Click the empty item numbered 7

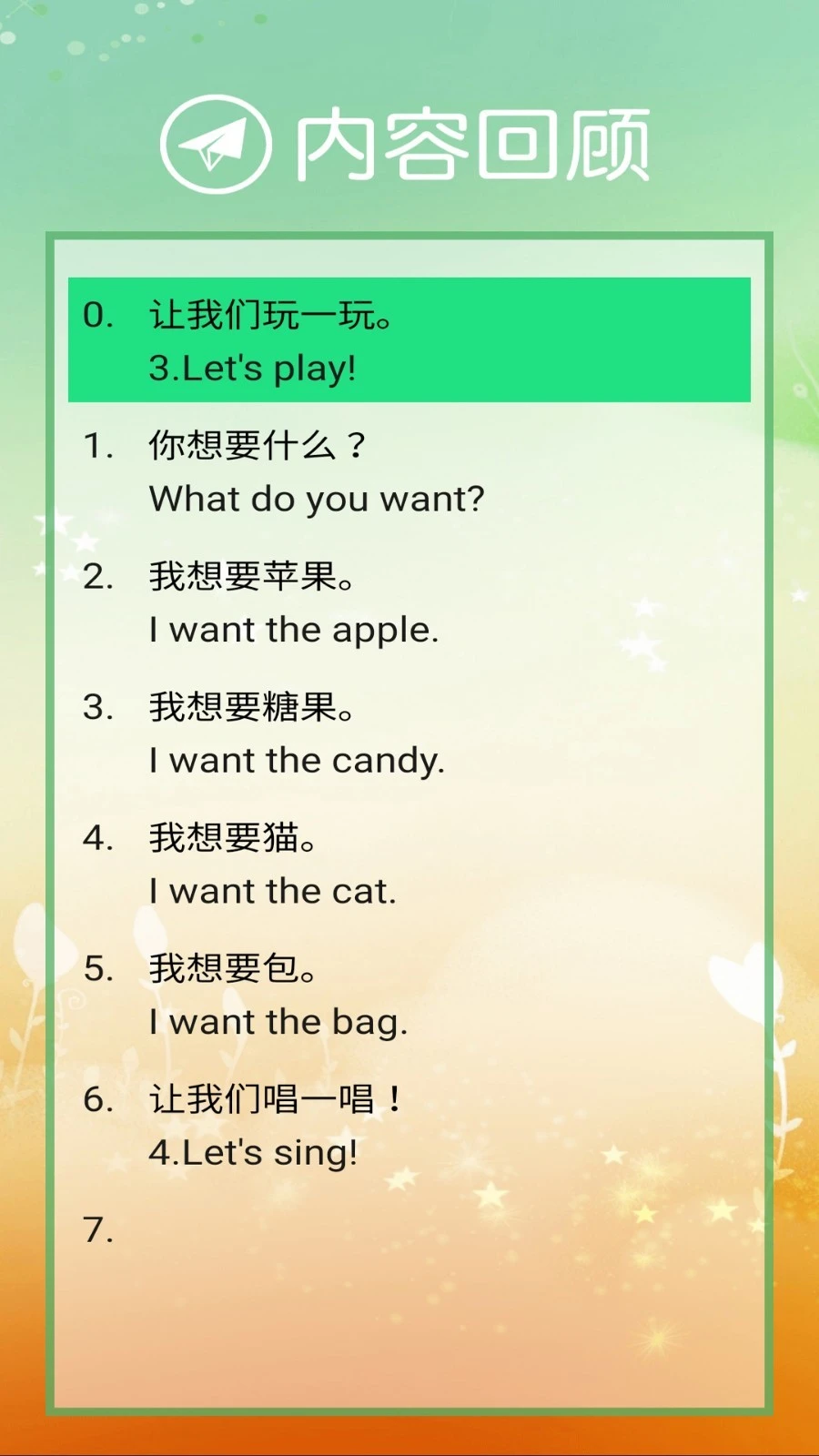tap(94, 1230)
